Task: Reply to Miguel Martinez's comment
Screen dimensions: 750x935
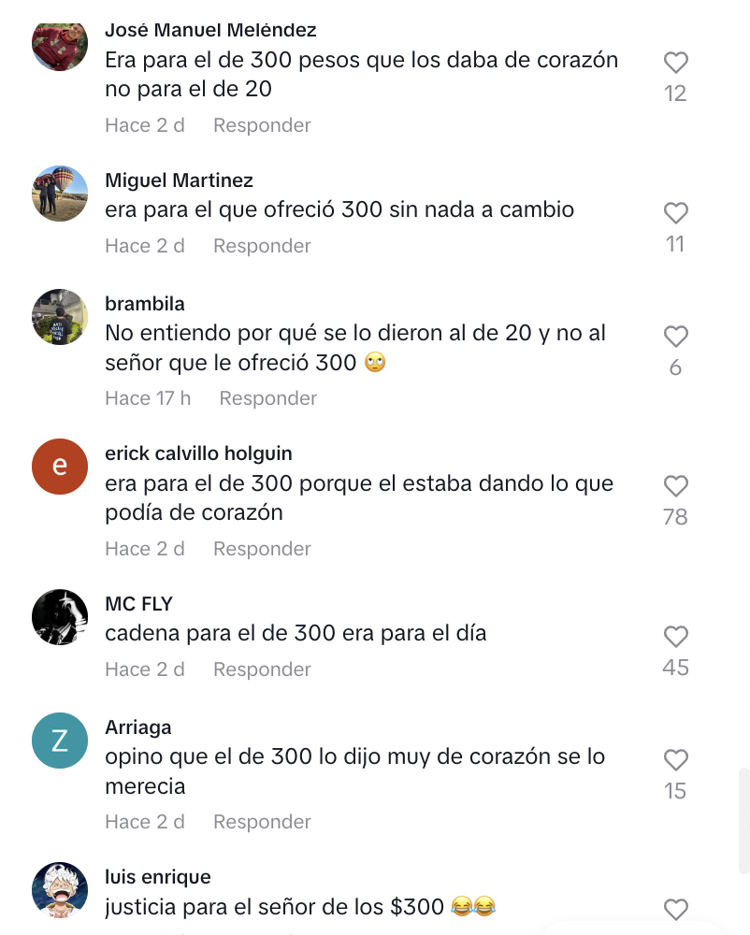Action: click(261, 246)
